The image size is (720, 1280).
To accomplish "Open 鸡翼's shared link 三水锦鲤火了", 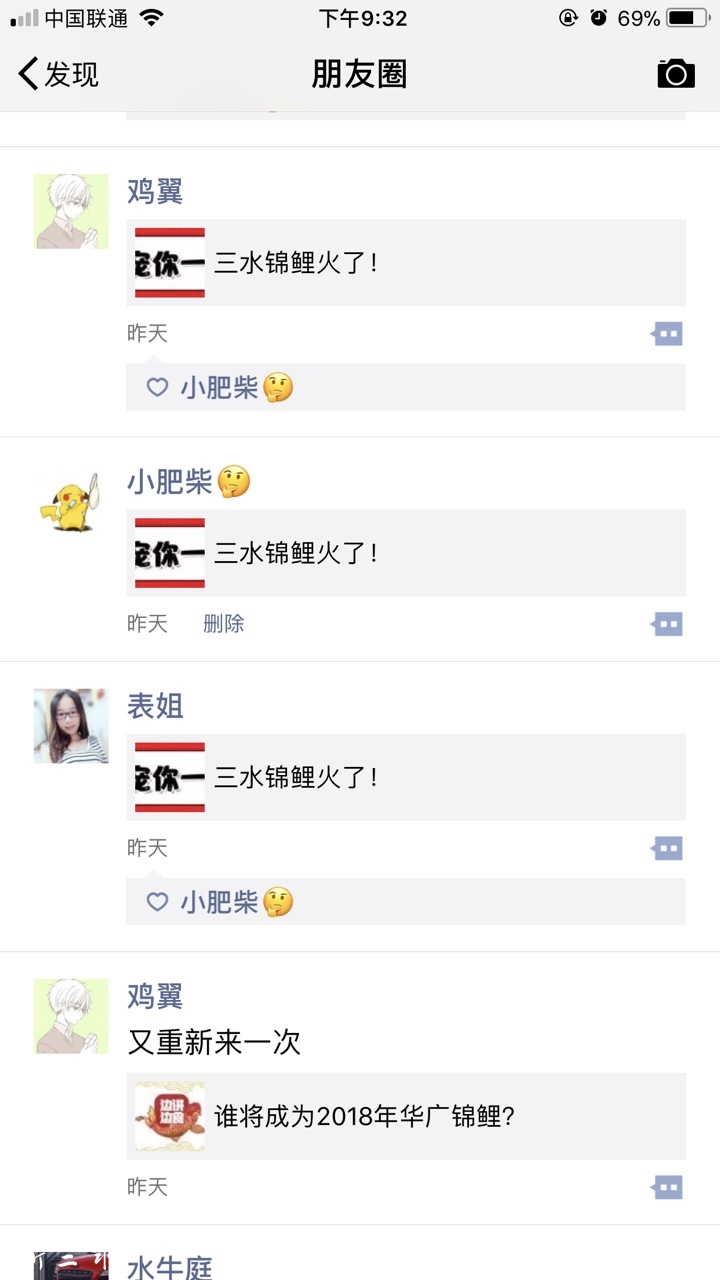I will [x=406, y=263].
